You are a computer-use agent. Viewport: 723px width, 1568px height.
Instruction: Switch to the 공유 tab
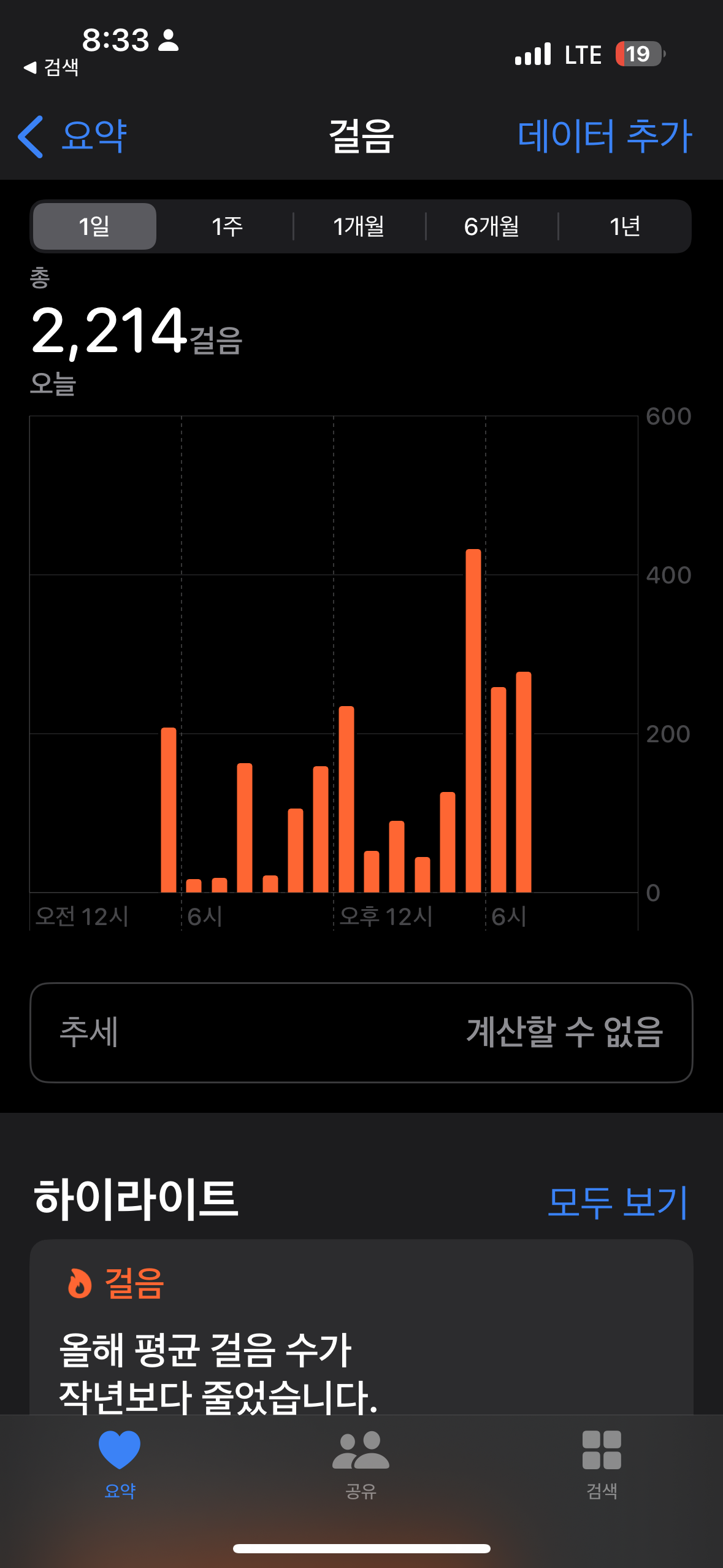click(361, 1464)
